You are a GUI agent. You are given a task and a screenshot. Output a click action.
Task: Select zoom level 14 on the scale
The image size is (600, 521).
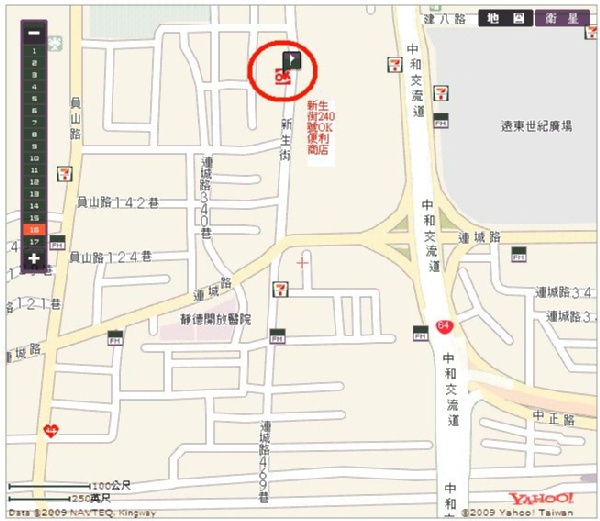point(33,206)
